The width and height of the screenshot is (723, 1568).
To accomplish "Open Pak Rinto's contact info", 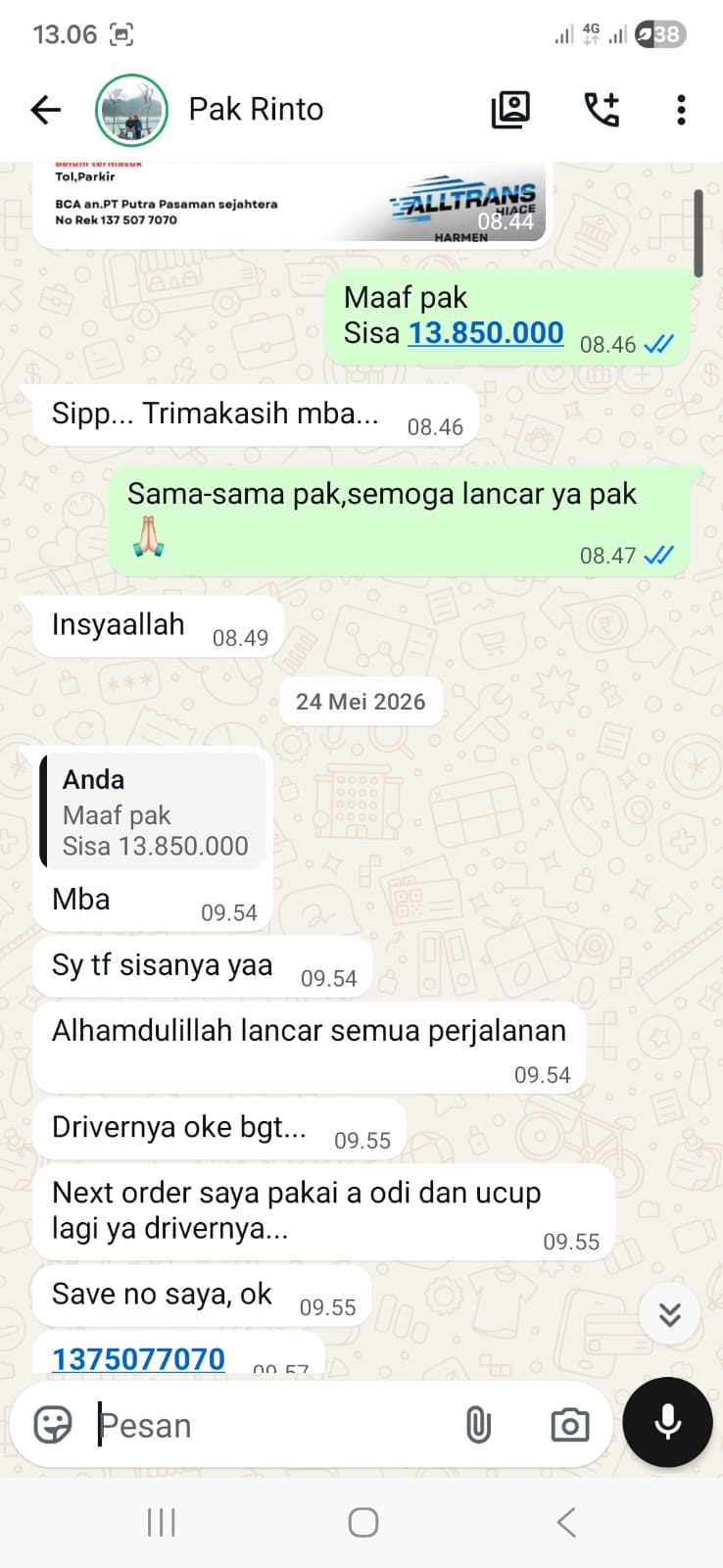I will point(256,109).
